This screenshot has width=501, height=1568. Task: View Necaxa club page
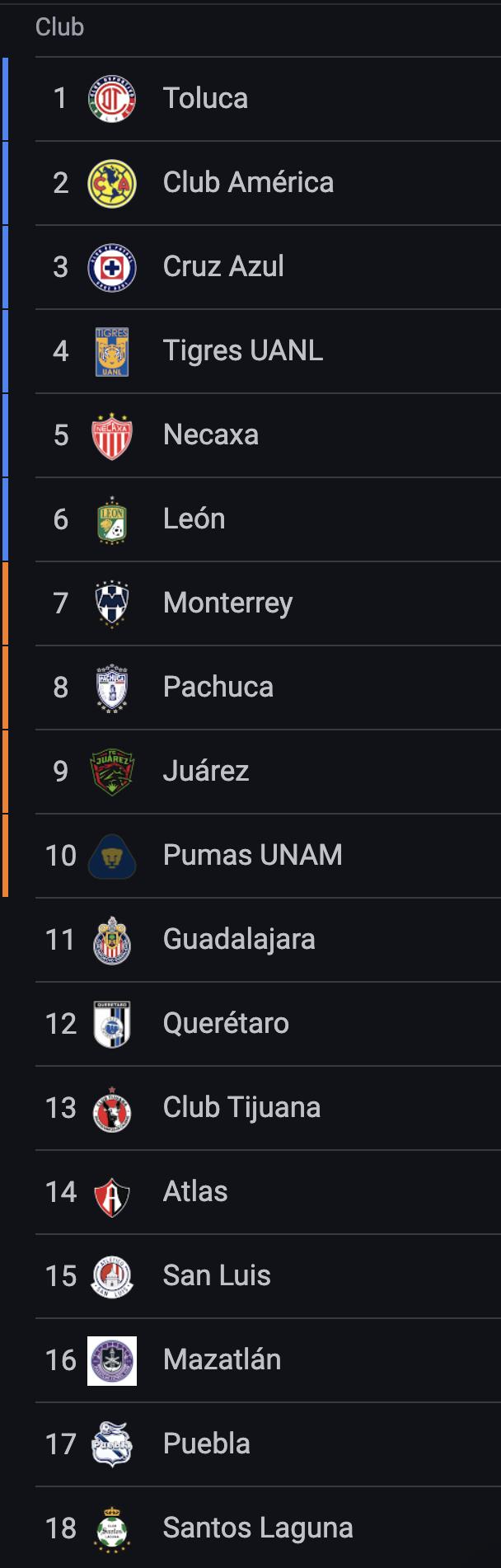(211, 435)
